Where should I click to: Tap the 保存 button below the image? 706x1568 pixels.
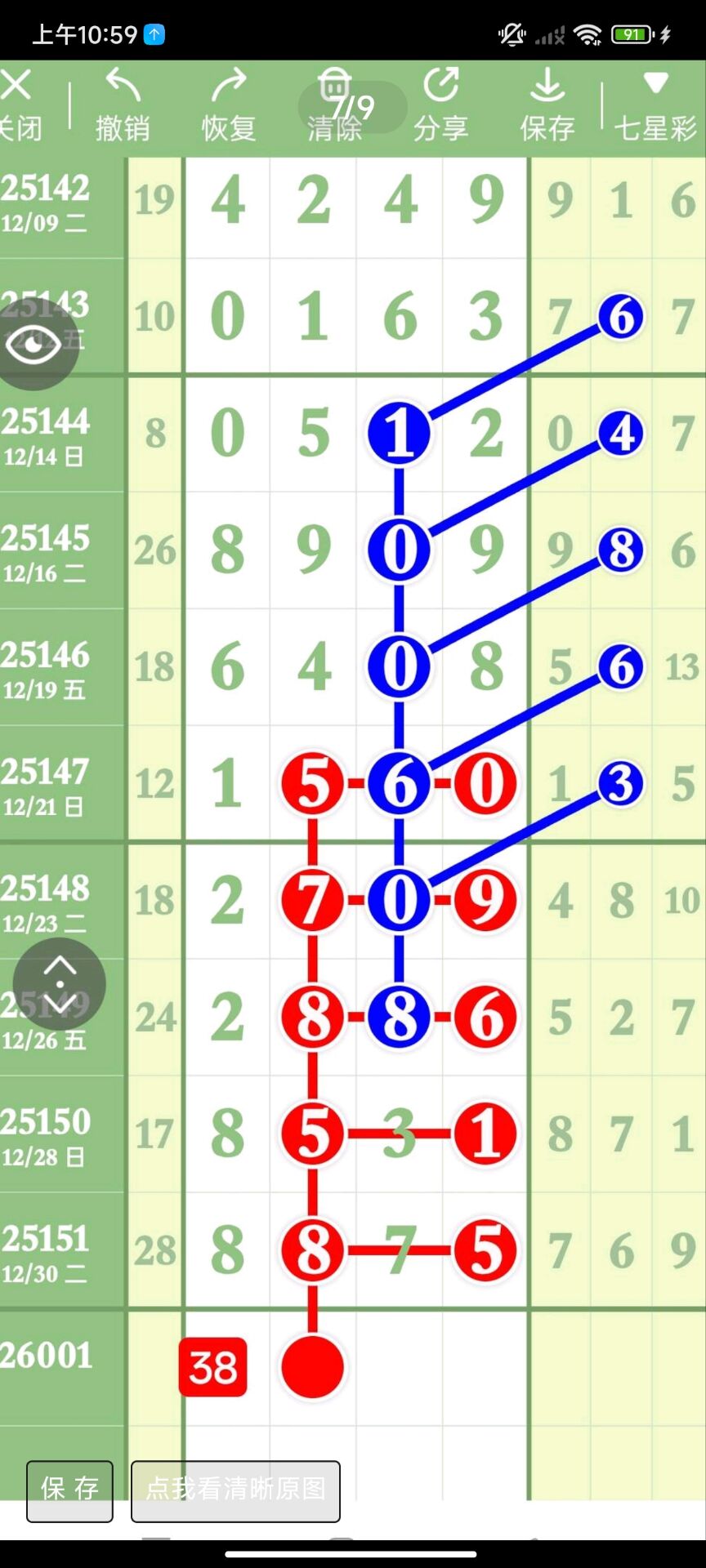69,1491
